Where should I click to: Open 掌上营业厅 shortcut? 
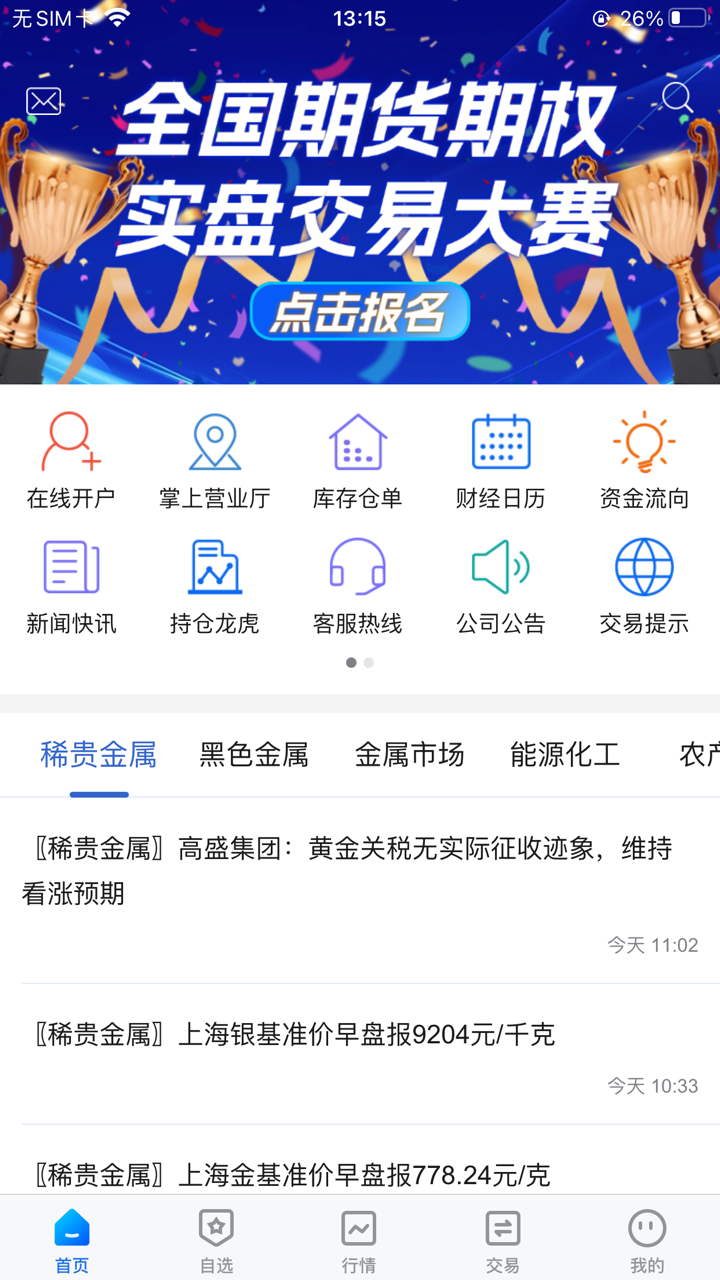tap(215, 460)
